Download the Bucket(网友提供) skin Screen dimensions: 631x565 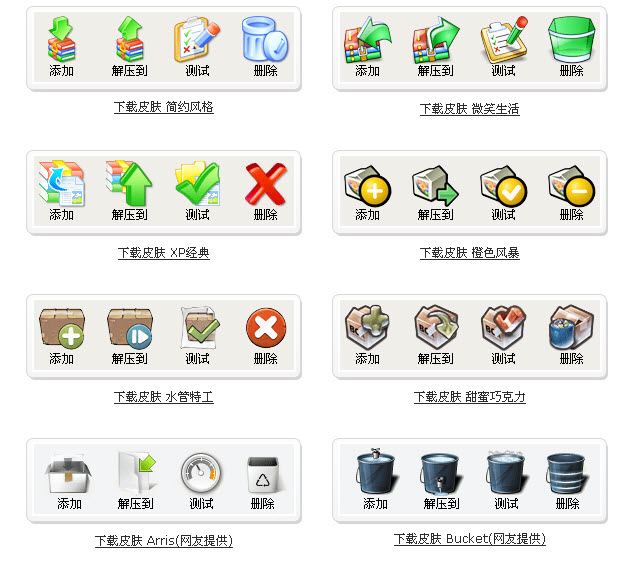469,539
